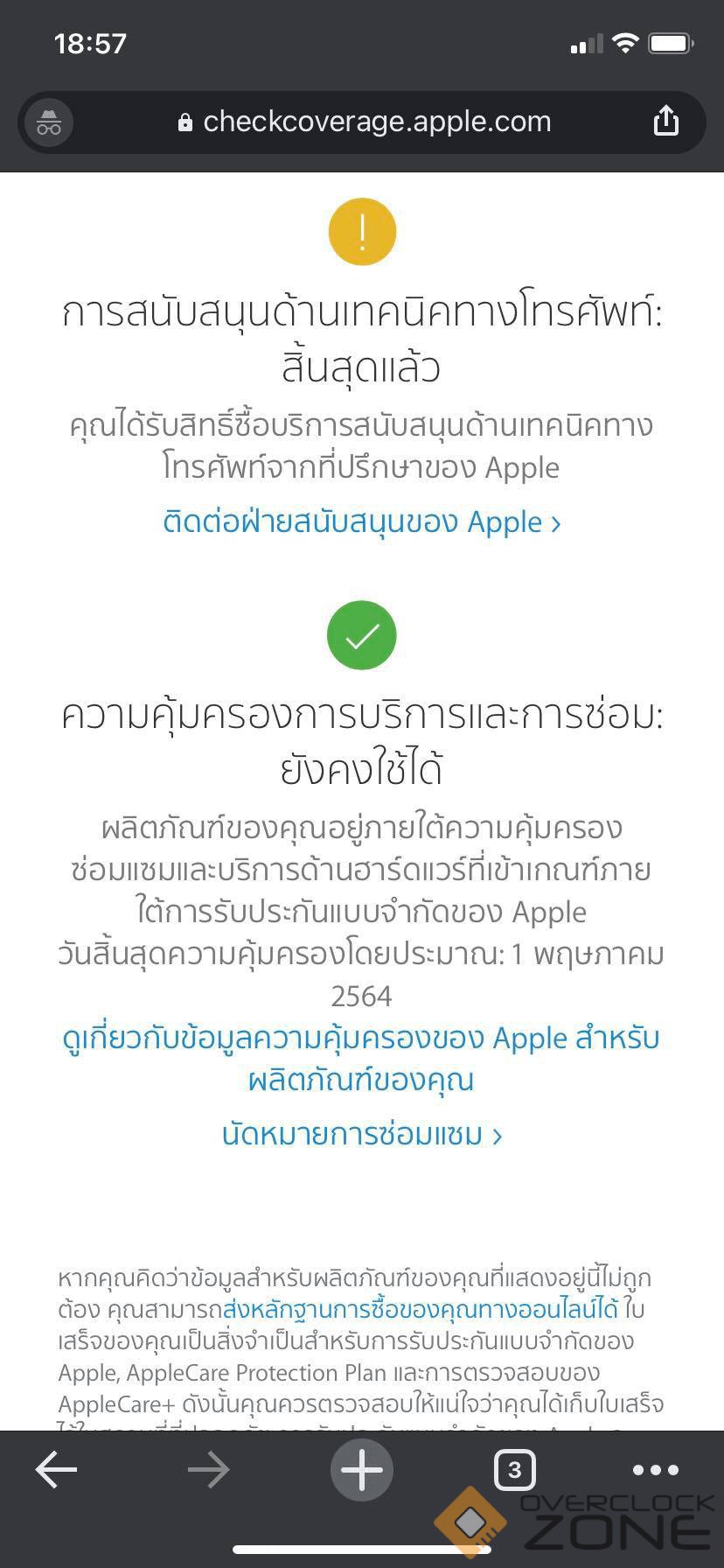
Task: Open the นัดหมายการซ่อมแซม link
Action: [x=361, y=1135]
